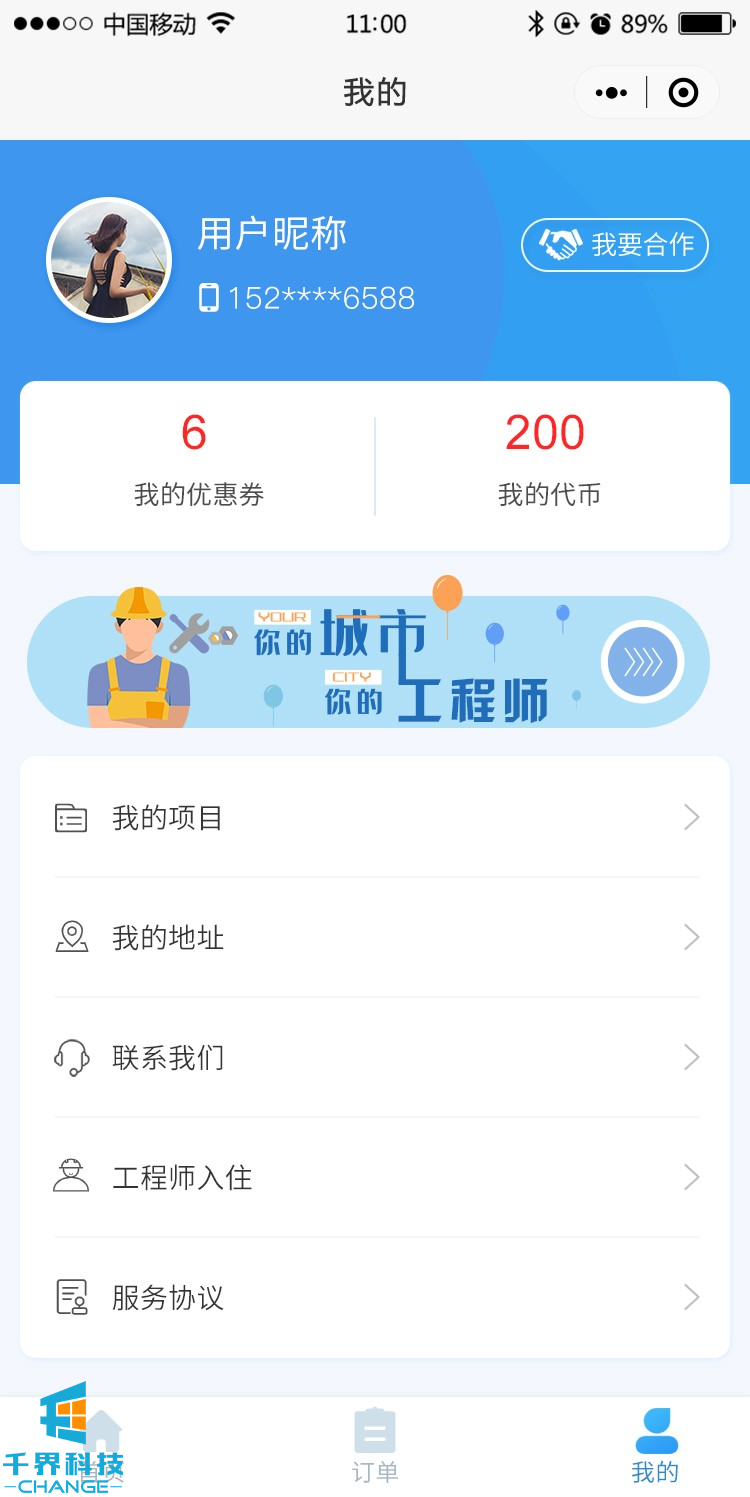The width and height of the screenshot is (750, 1497).
Task: Open the 你的城市你的工程师 banner
Action: pos(368,661)
